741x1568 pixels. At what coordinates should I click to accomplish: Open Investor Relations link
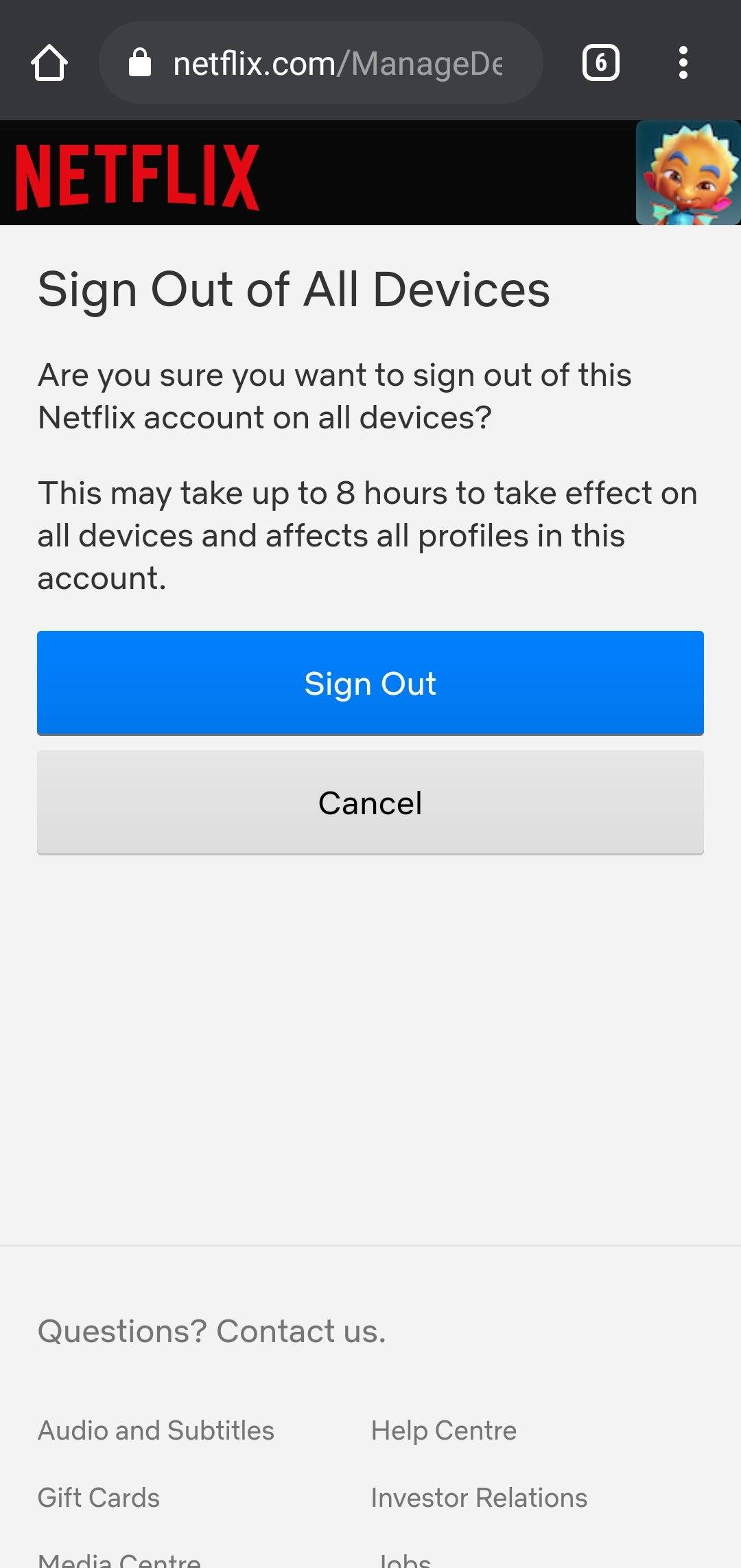click(479, 1498)
